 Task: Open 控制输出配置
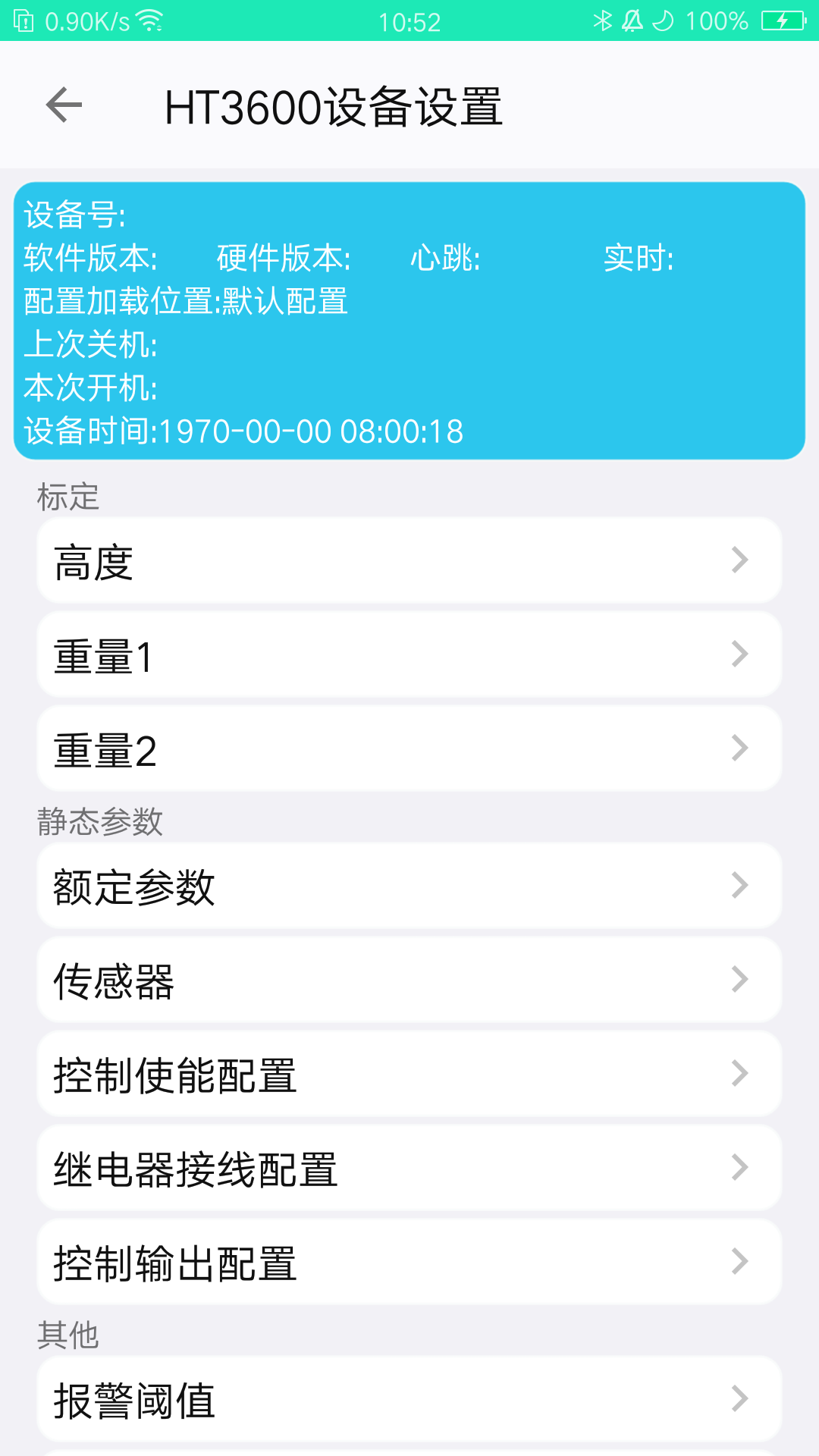[409, 1262]
